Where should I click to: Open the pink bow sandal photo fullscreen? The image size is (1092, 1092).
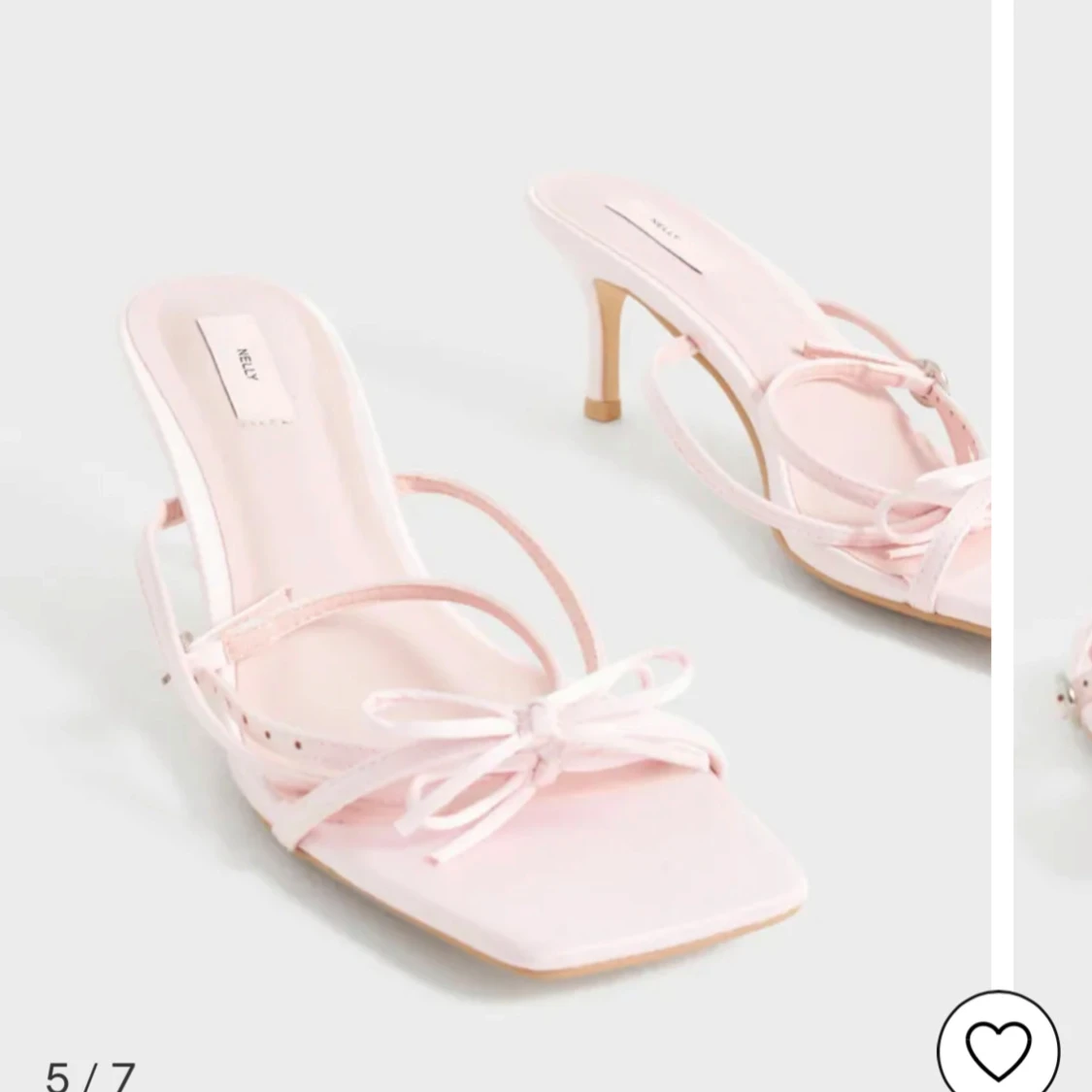click(495, 544)
